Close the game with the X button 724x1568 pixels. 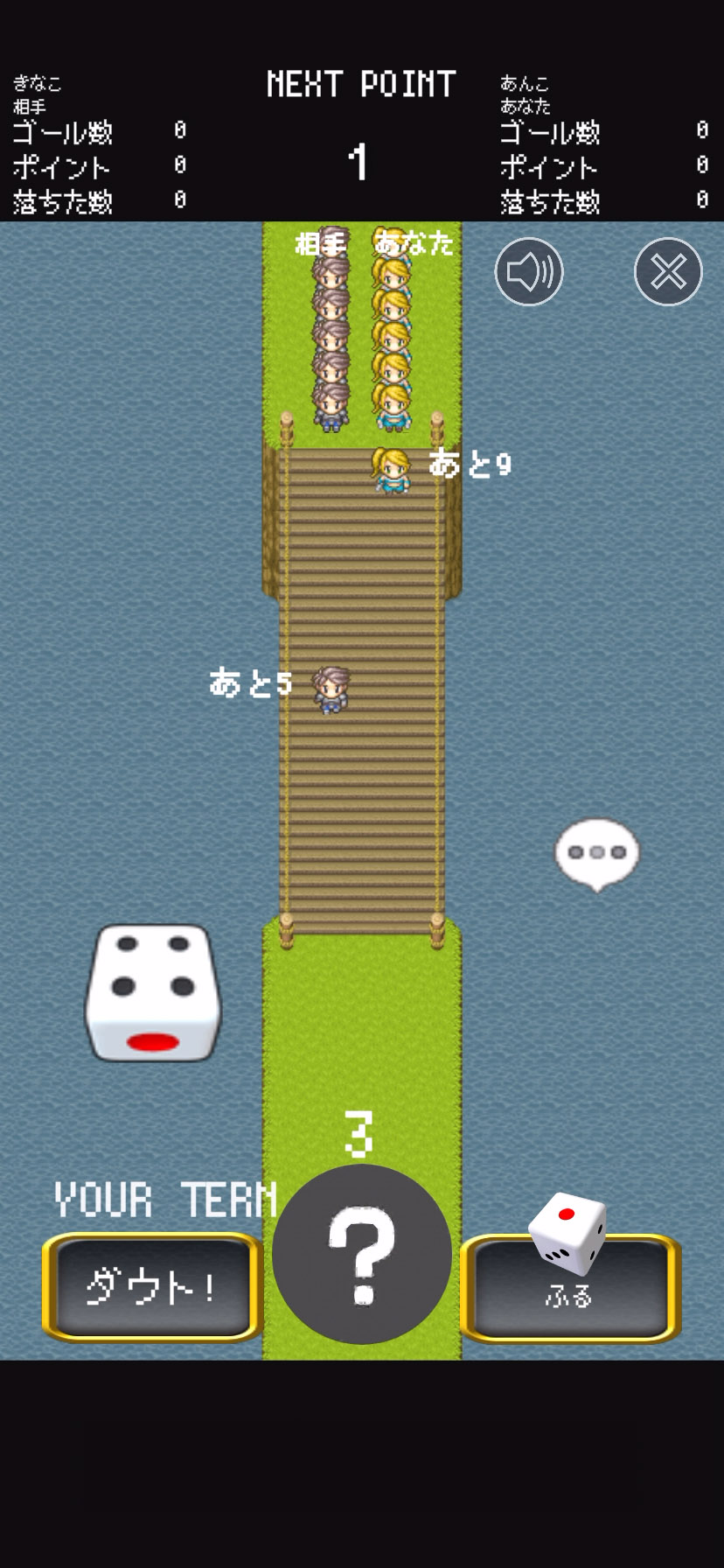(668, 272)
